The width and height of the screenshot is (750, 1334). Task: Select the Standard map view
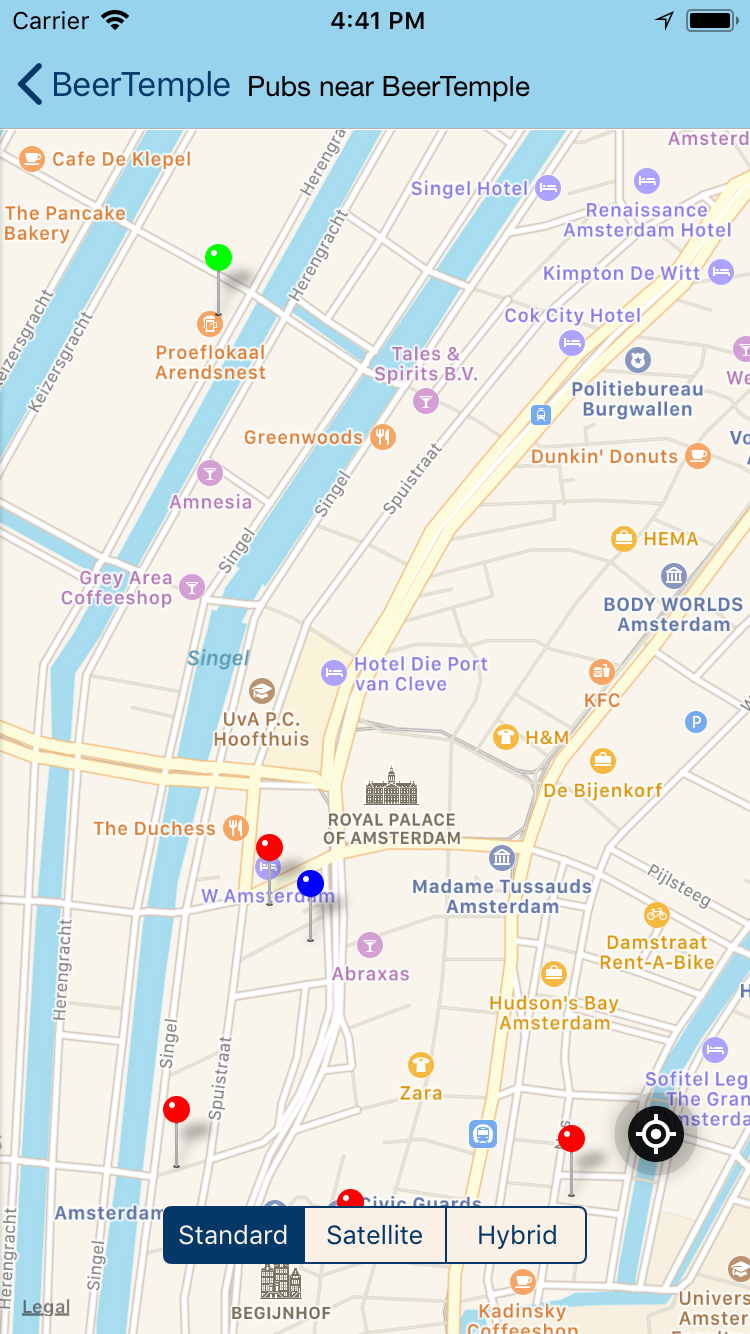click(234, 1235)
